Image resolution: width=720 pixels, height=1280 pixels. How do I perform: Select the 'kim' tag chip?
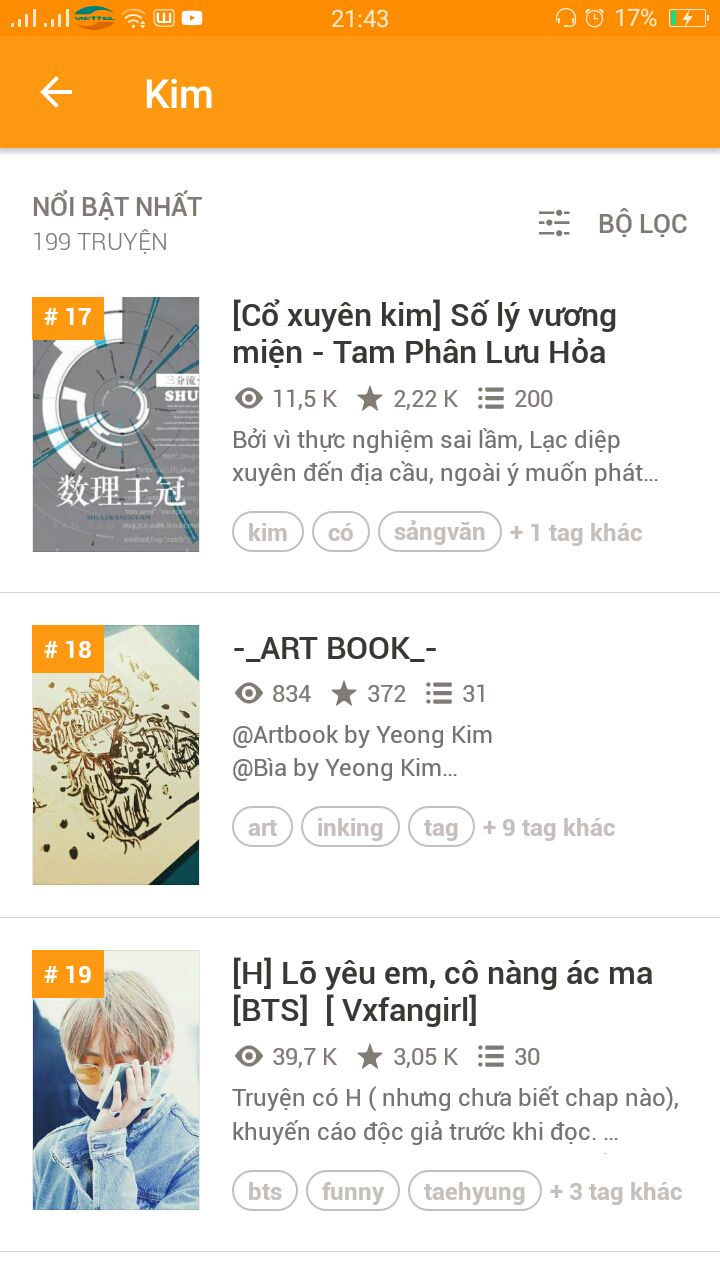267,532
